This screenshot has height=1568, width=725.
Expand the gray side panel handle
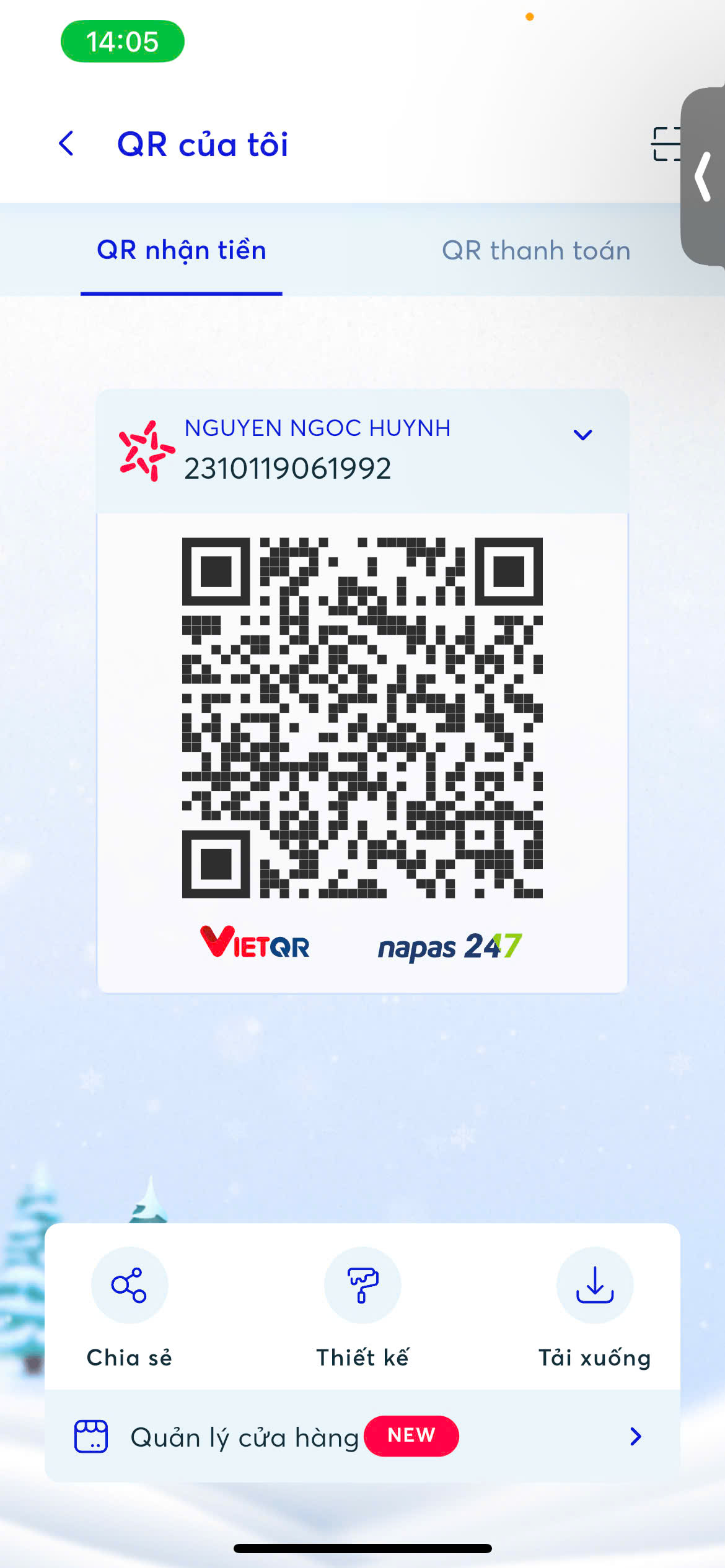[x=703, y=176]
